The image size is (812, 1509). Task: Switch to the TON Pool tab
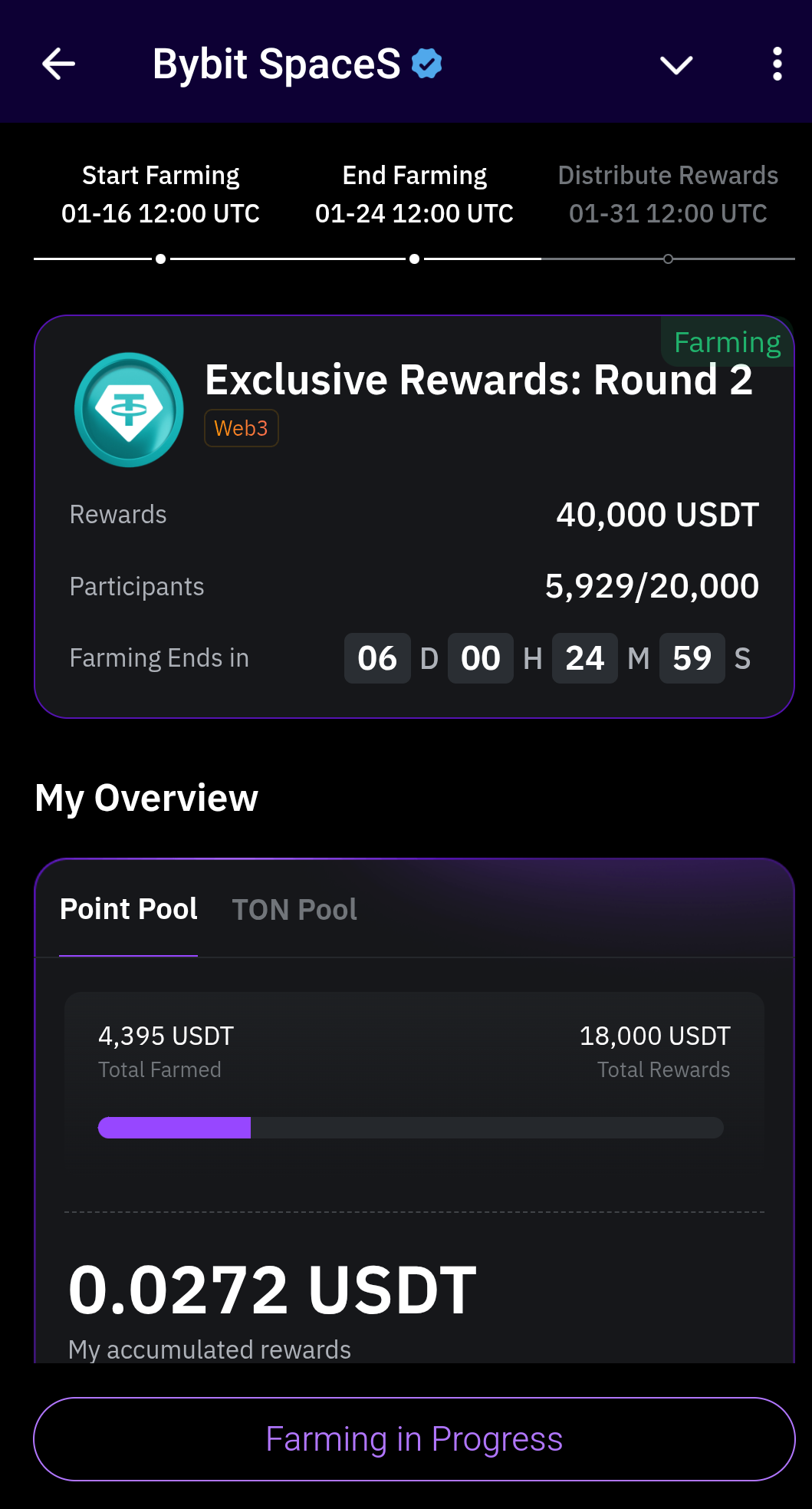pos(294,910)
